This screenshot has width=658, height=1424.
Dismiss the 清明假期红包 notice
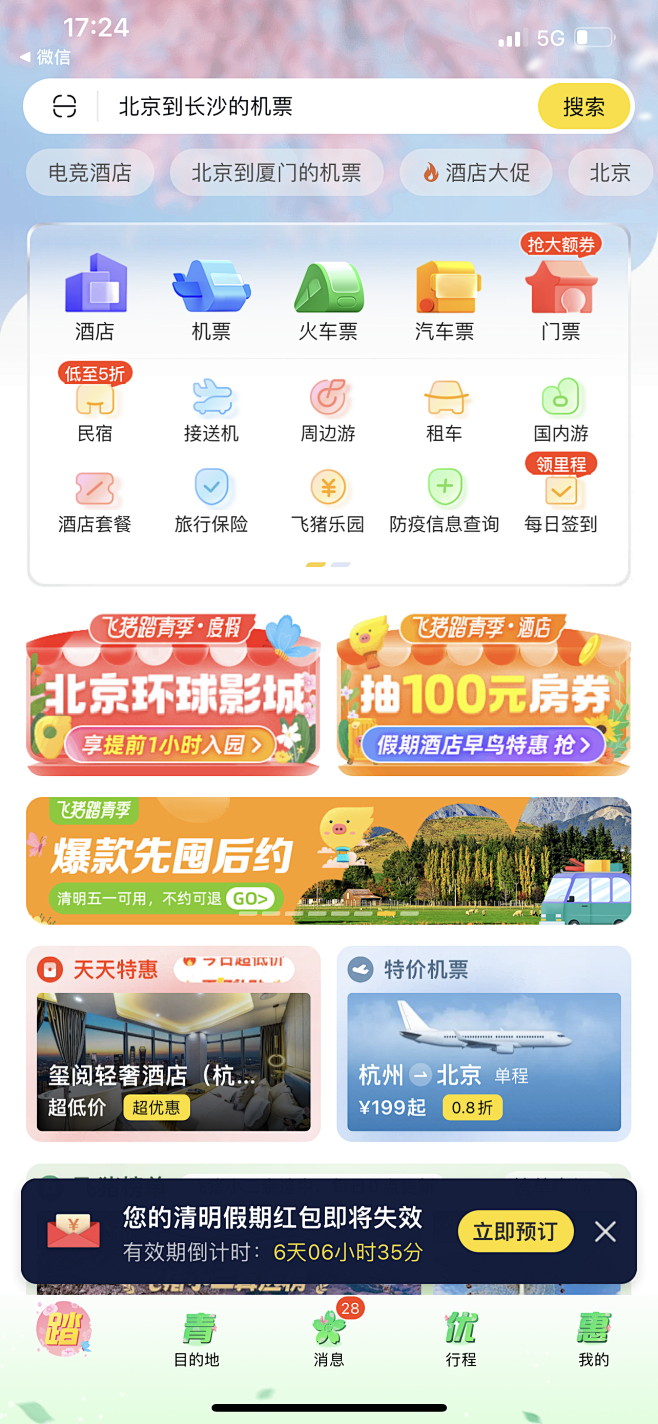(x=605, y=1231)
